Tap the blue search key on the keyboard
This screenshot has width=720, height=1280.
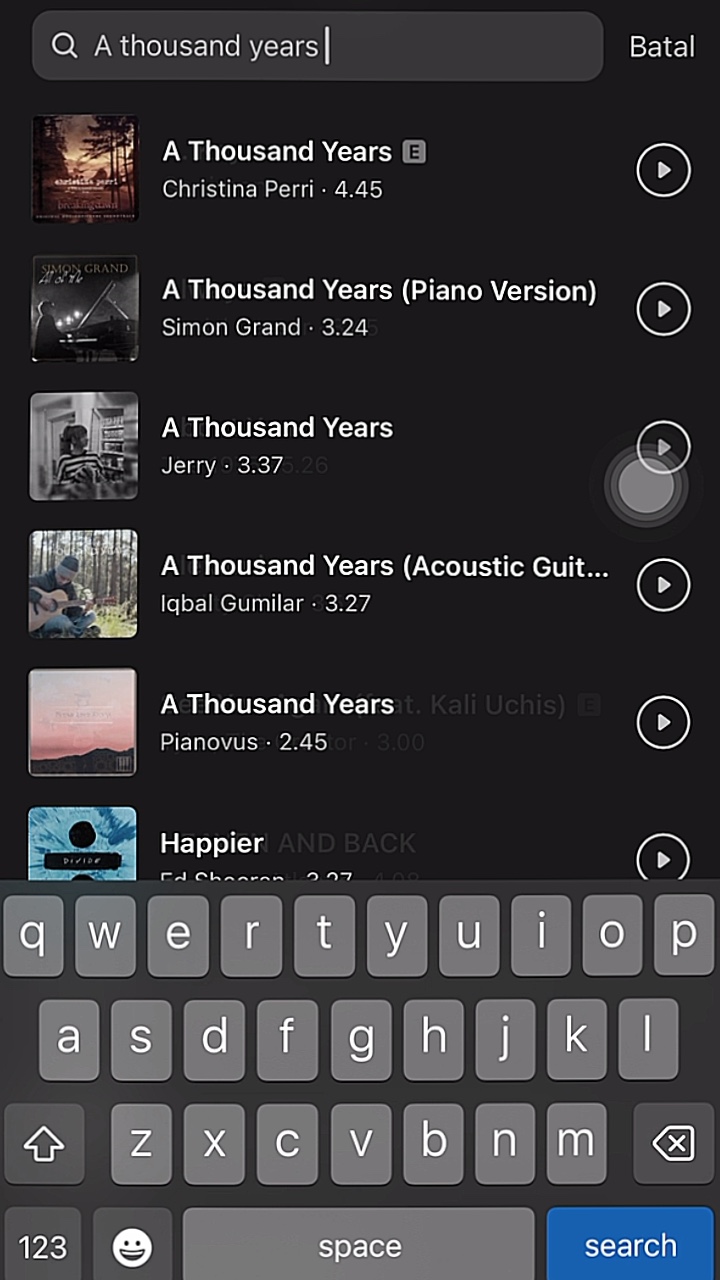[630, 1245]
